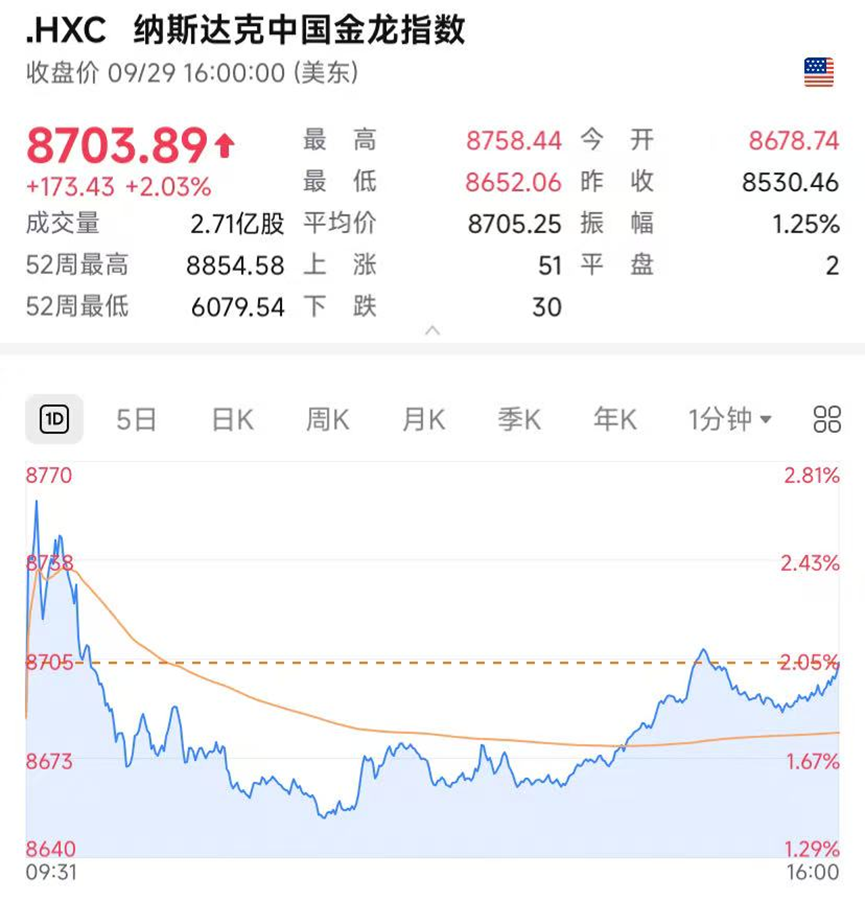This screenshot has height=901, width=865.
Task: Open the 周K chart view
Action: pos(326,419)
